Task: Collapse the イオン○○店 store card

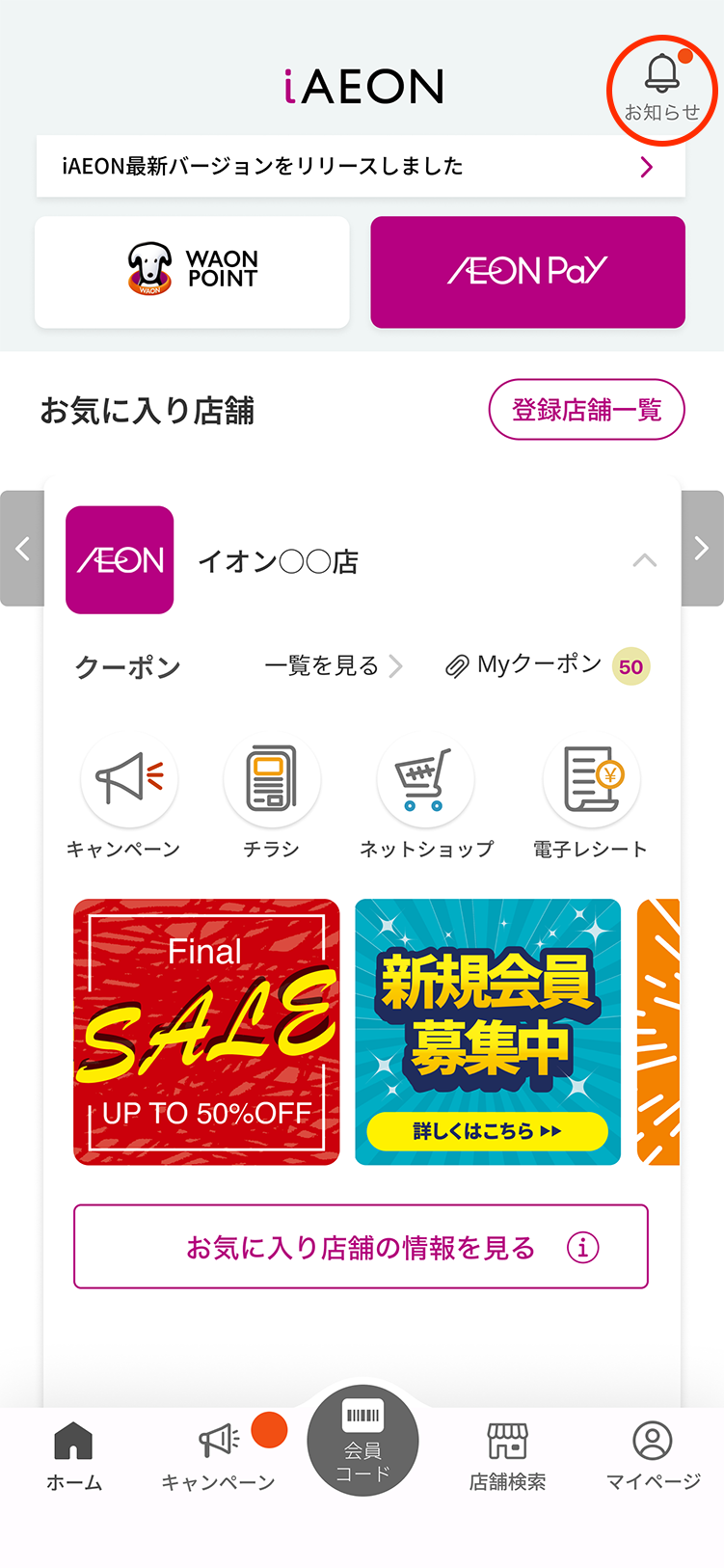Action: [x=644, y=560]
